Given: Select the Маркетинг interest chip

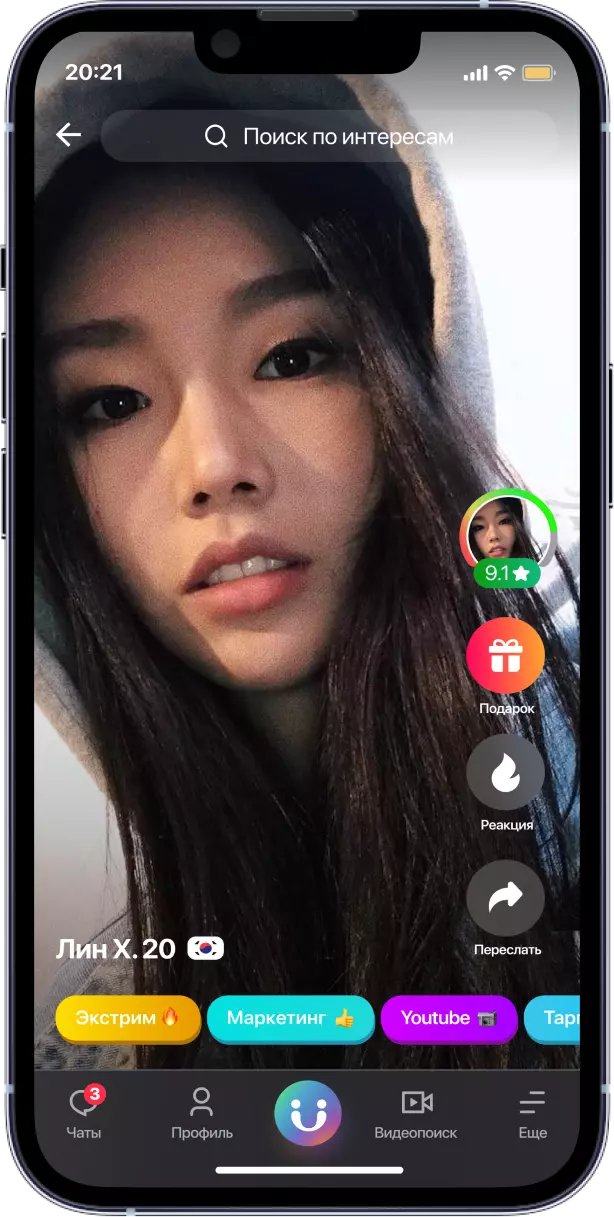Looking at the screenshot, I should (290, 1019).
